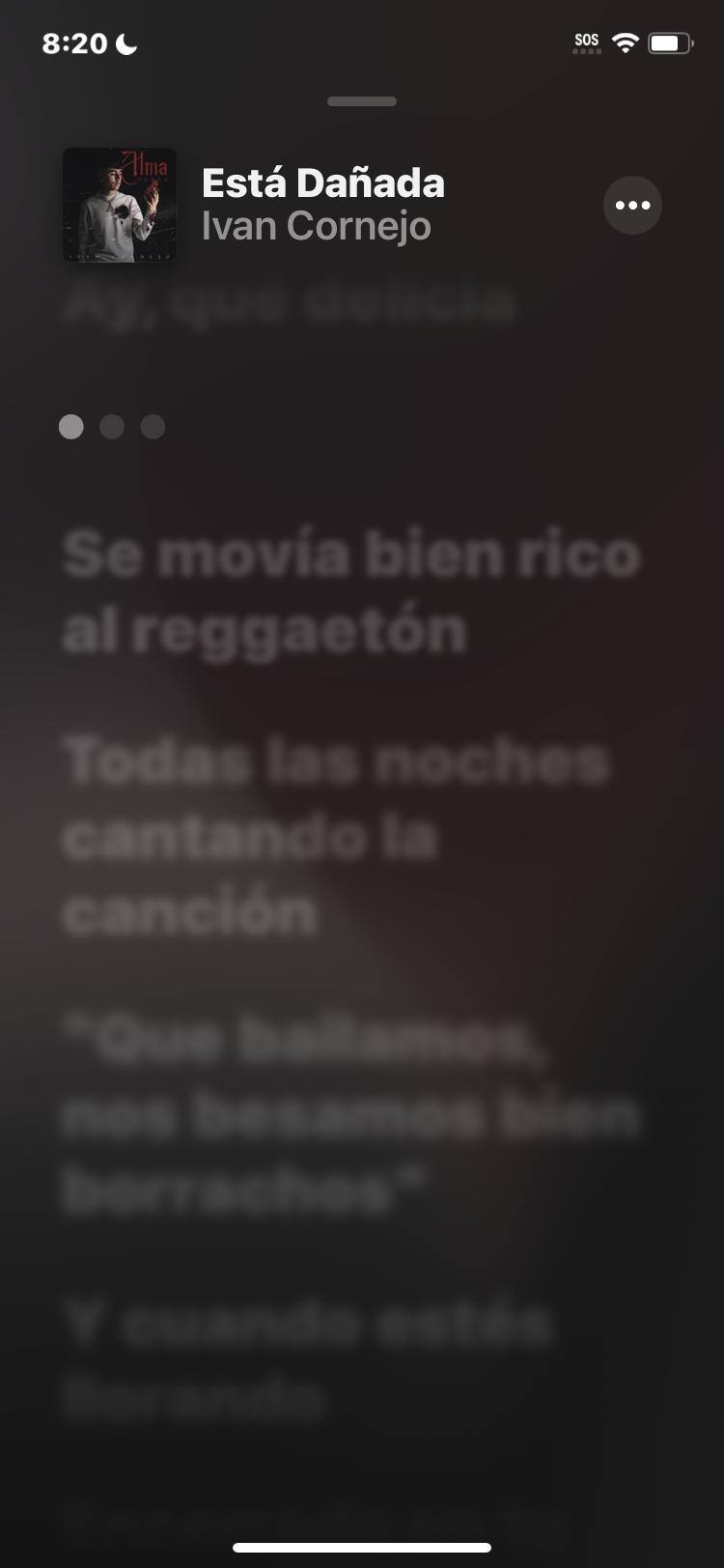Screen dimensions: 724x1568
Task: Open the more options menu
Action: tap(632, 205)
